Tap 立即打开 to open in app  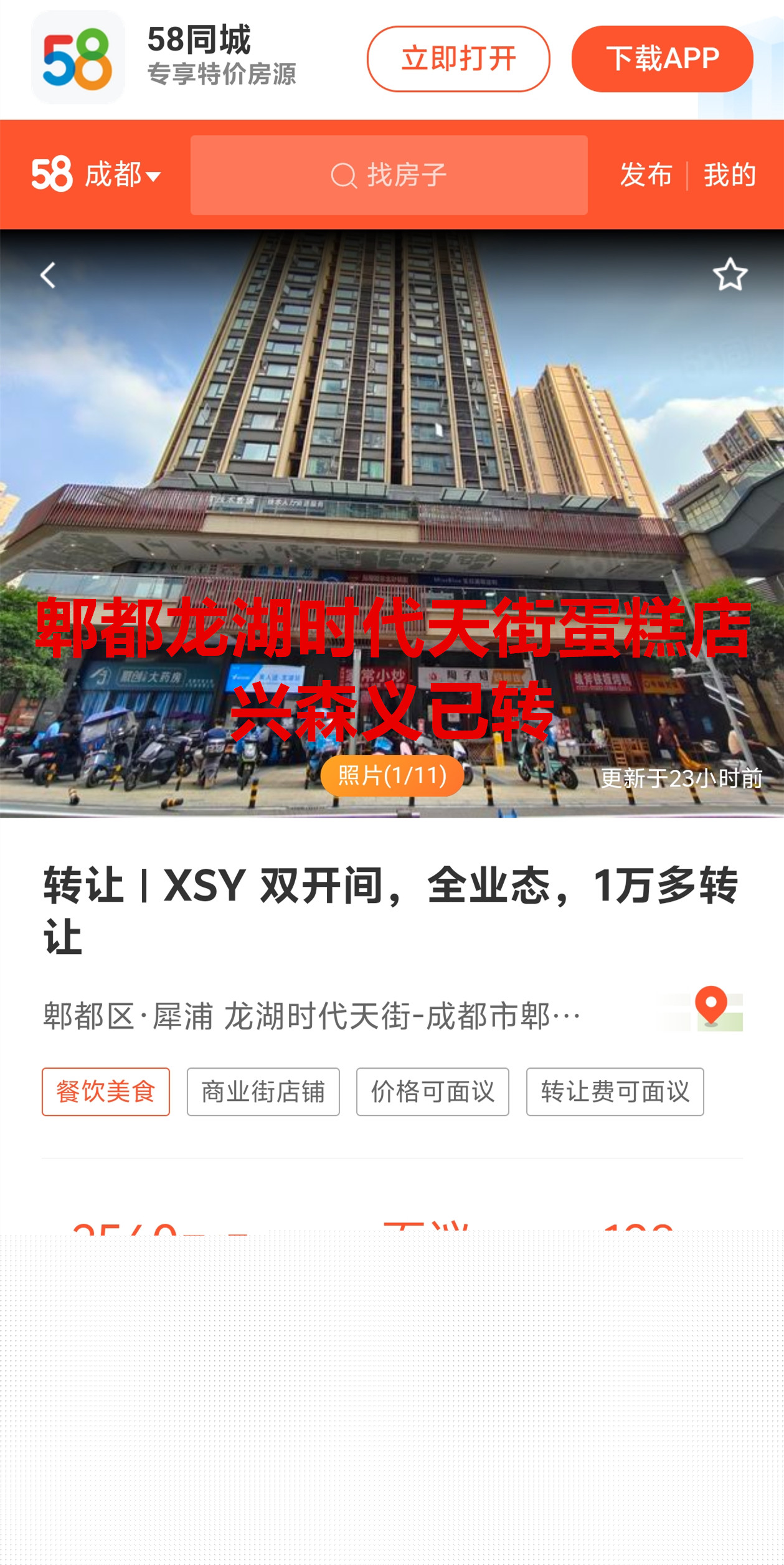pyautogui.click(x=458, y=59)
